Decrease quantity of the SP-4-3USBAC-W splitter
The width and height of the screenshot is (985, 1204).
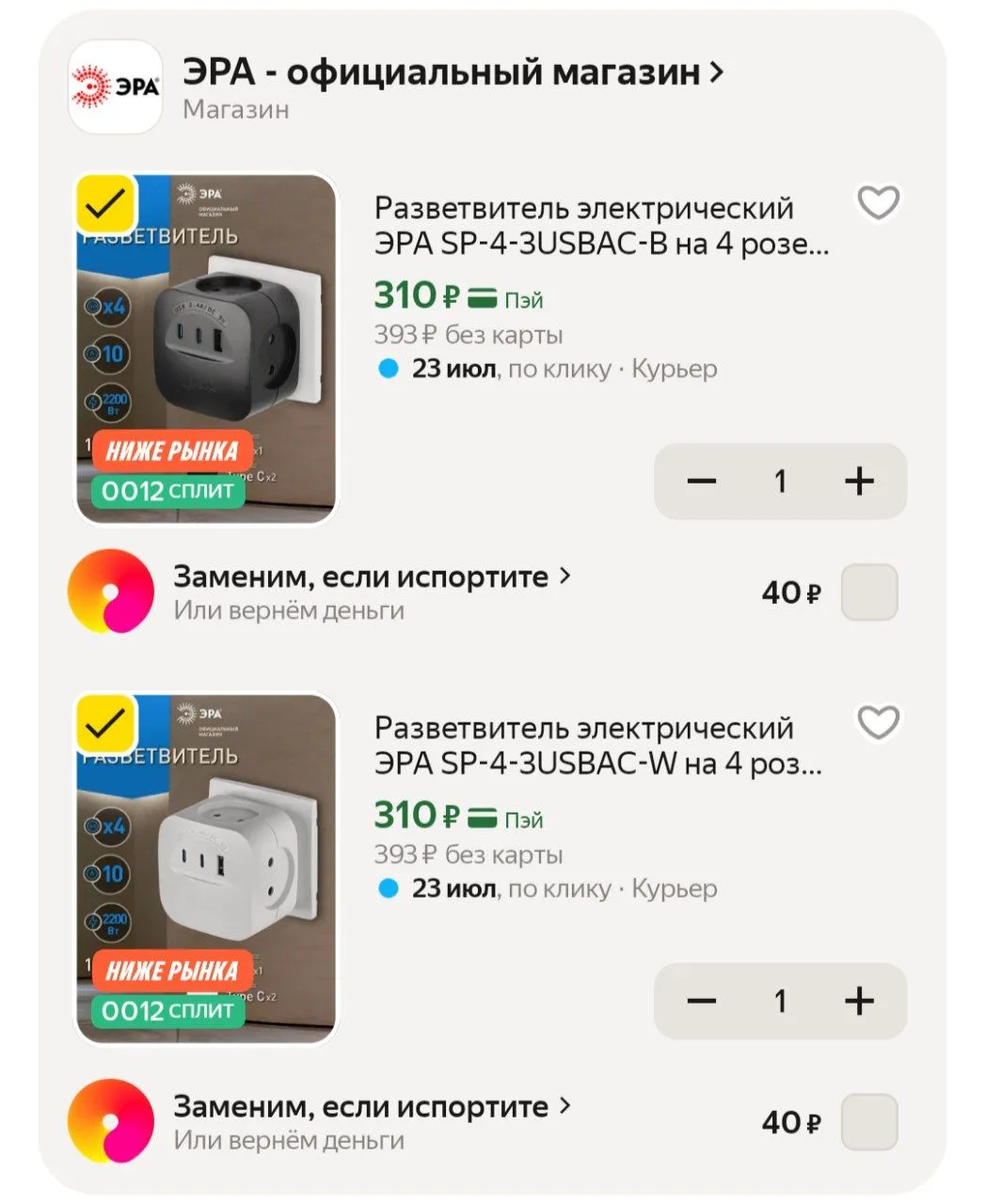(x=702, y=1001)
